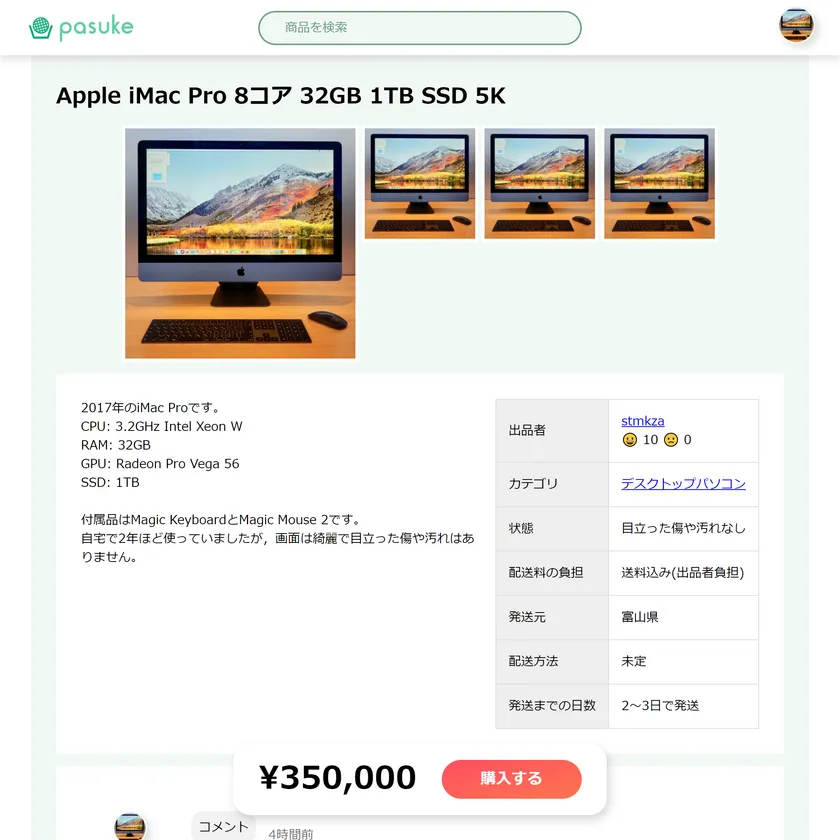Tap the 購入する button
This screenshot has height=840, width=840.
[511, 779]
